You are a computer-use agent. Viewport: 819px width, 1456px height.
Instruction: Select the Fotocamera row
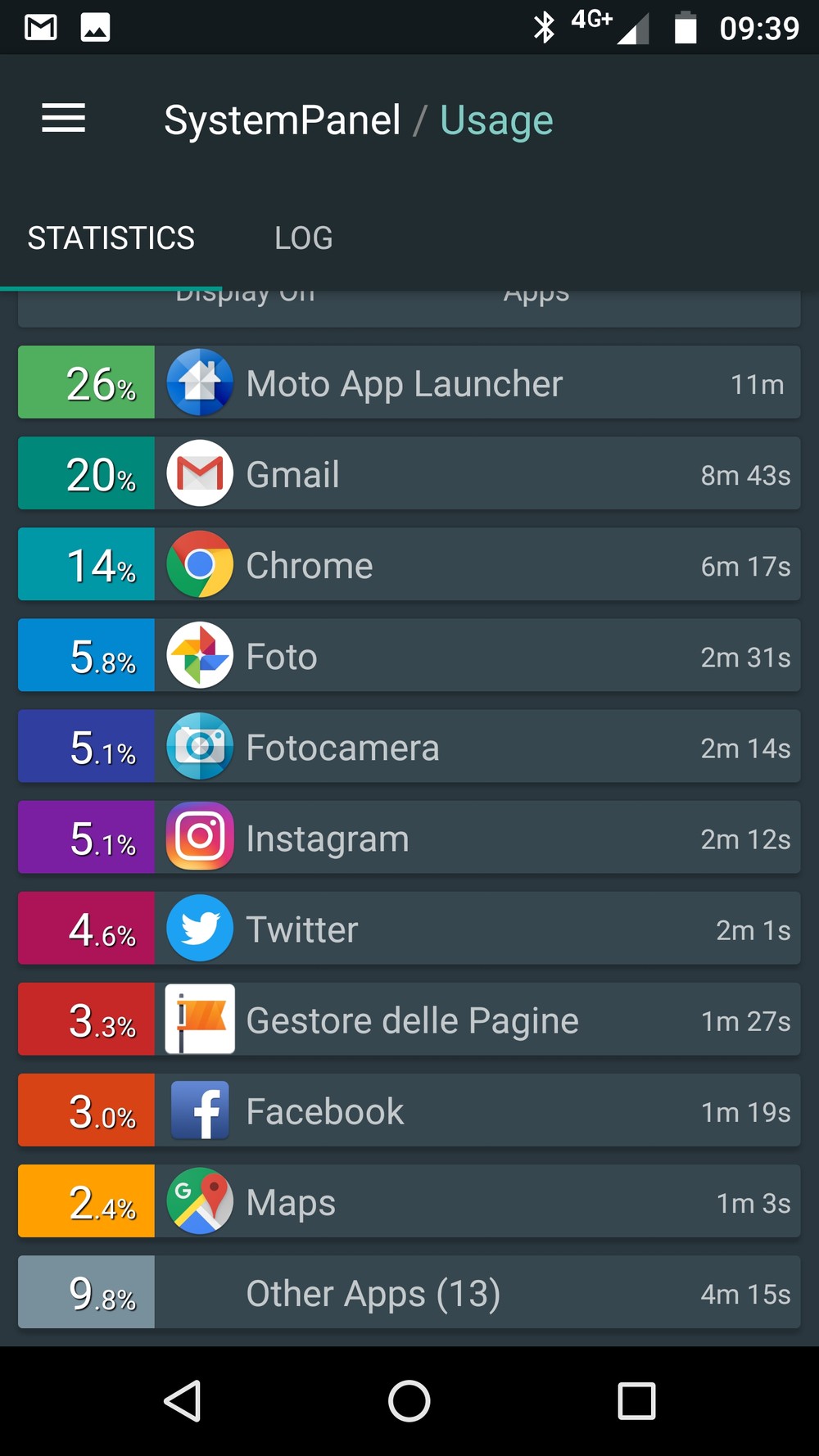pos(409,747)
